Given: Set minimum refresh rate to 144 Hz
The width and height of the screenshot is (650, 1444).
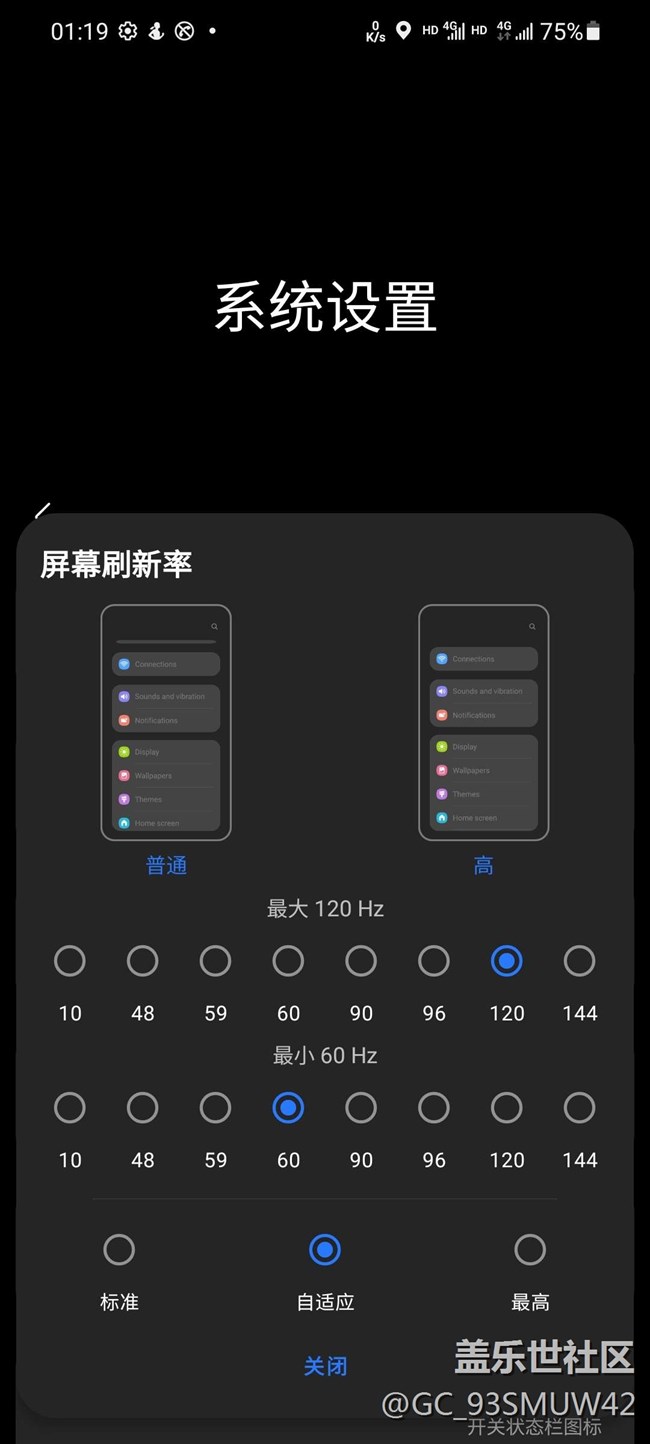Looking at the screenshot, I should point(580,1108).
